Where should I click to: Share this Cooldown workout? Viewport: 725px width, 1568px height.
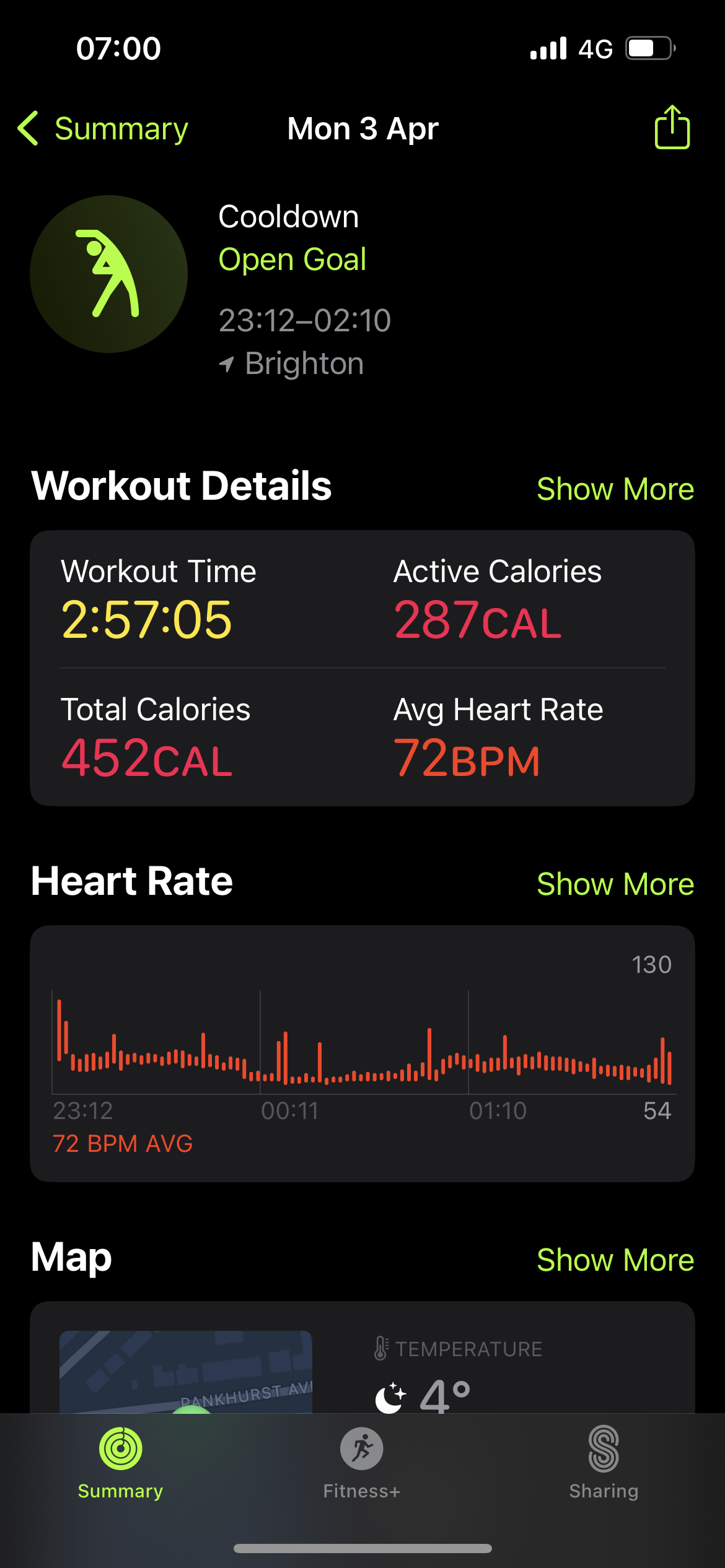[x=672, y=127]
